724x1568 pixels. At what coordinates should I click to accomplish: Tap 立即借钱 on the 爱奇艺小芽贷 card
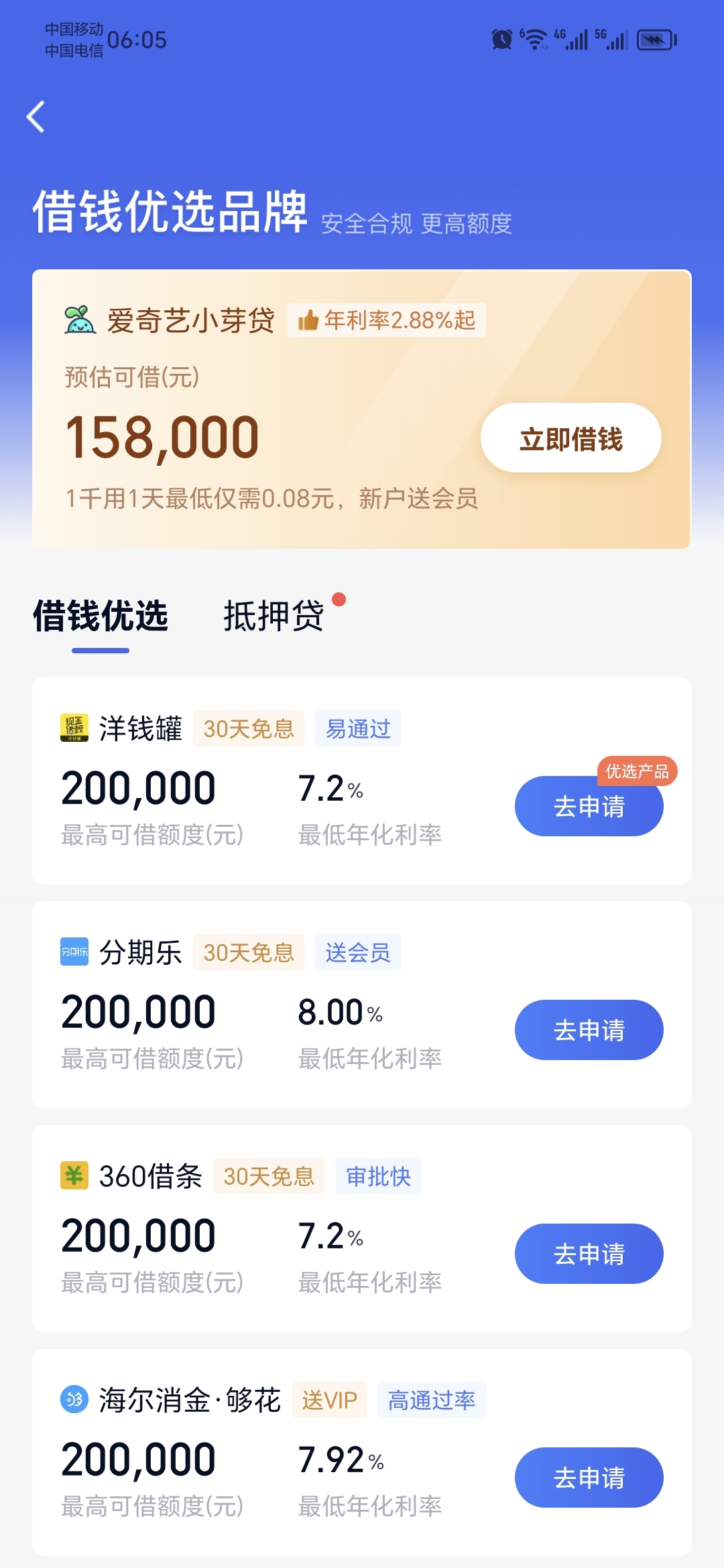571,438
